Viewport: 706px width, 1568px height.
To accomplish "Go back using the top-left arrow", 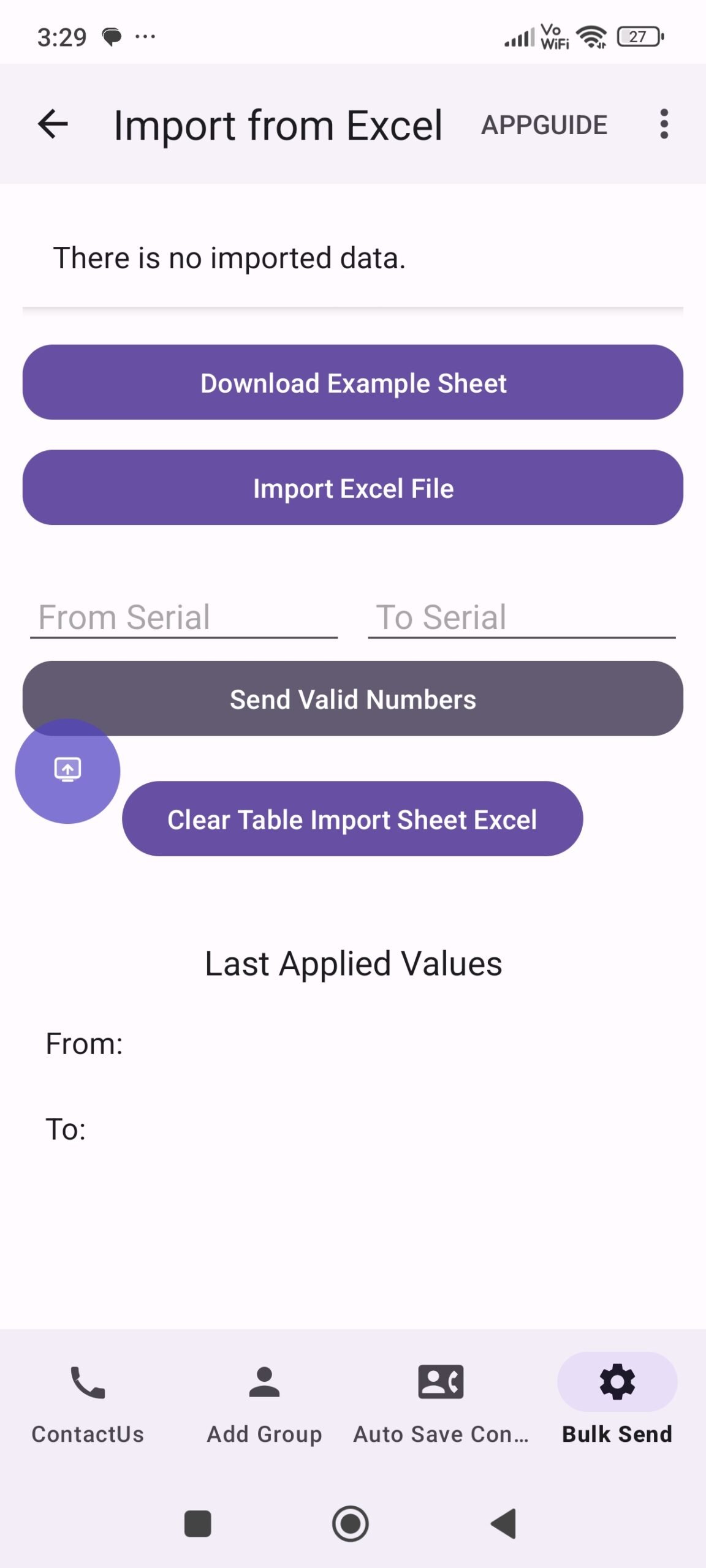I will (53, 124).
